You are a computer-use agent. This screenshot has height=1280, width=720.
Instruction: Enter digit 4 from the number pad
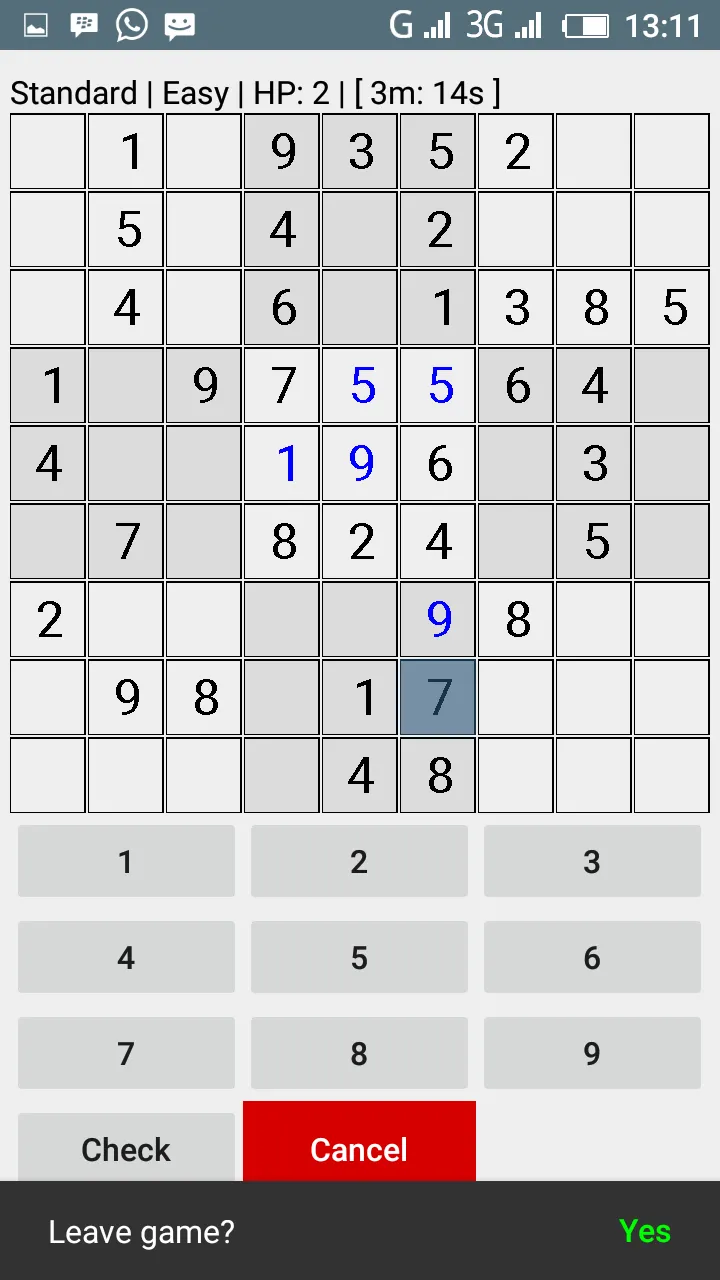126,957
